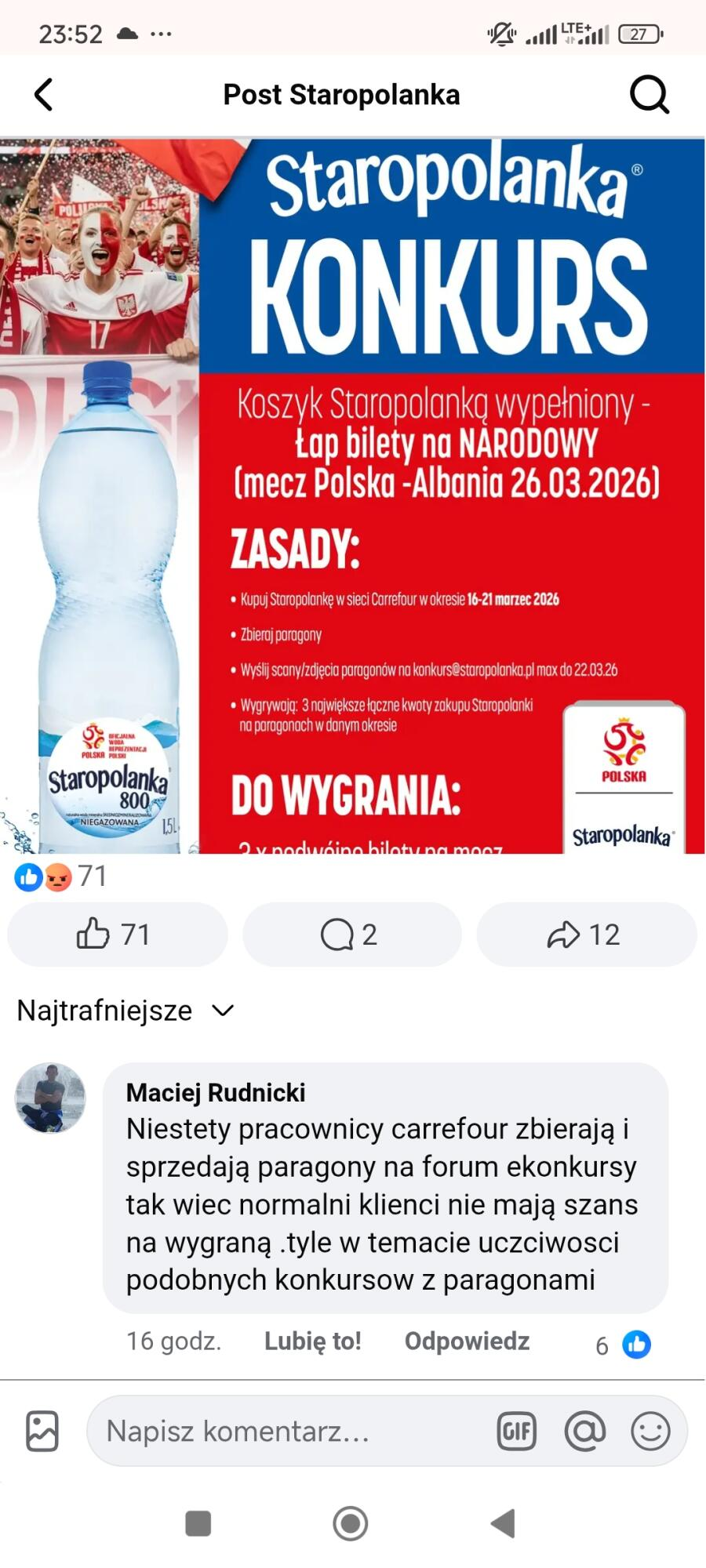Go back from the Staropolanka post
The width and height of the screenshot is (706, 1568).
(x=44, y=95)
